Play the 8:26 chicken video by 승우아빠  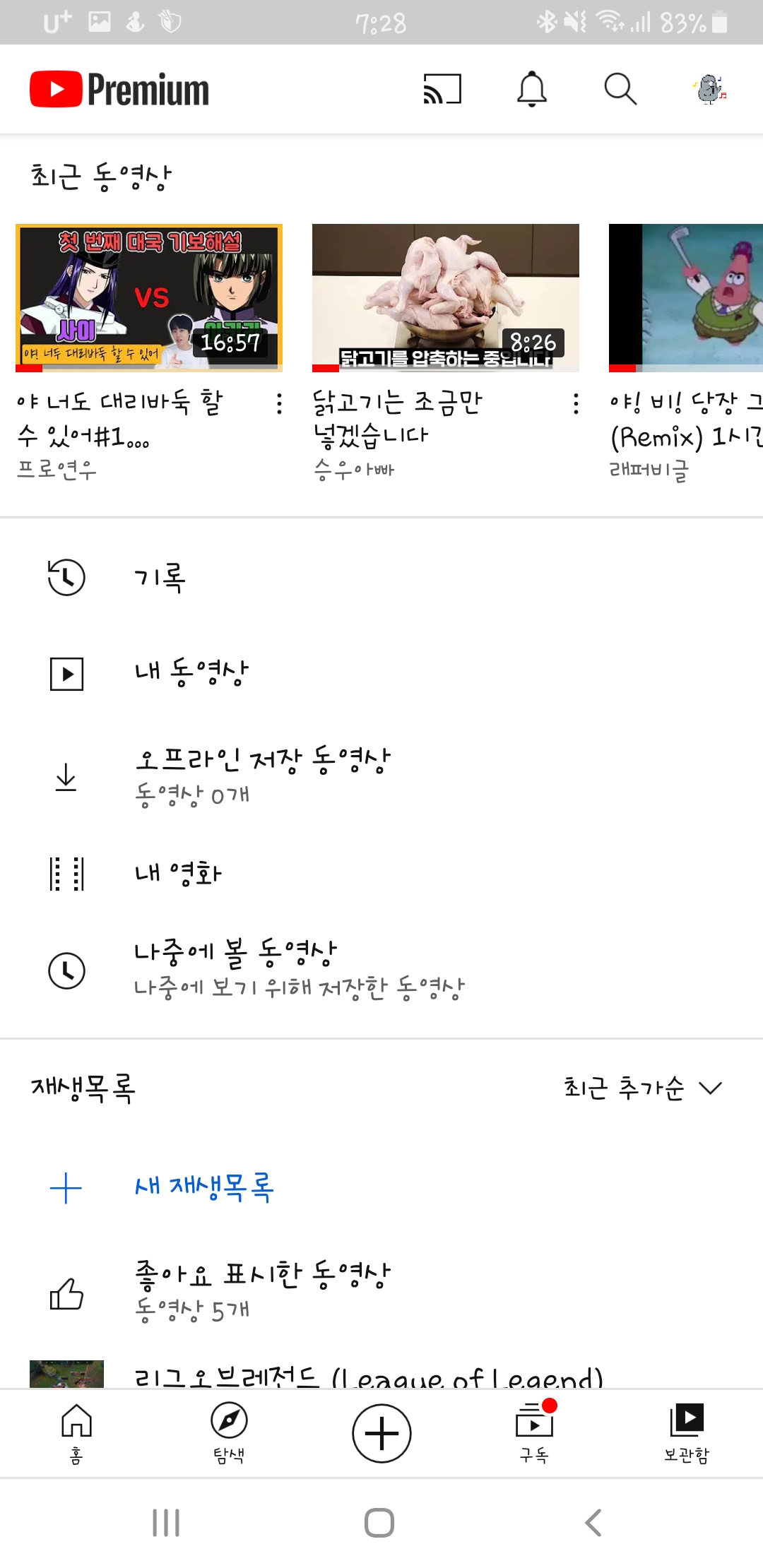[x=446, y=298]
